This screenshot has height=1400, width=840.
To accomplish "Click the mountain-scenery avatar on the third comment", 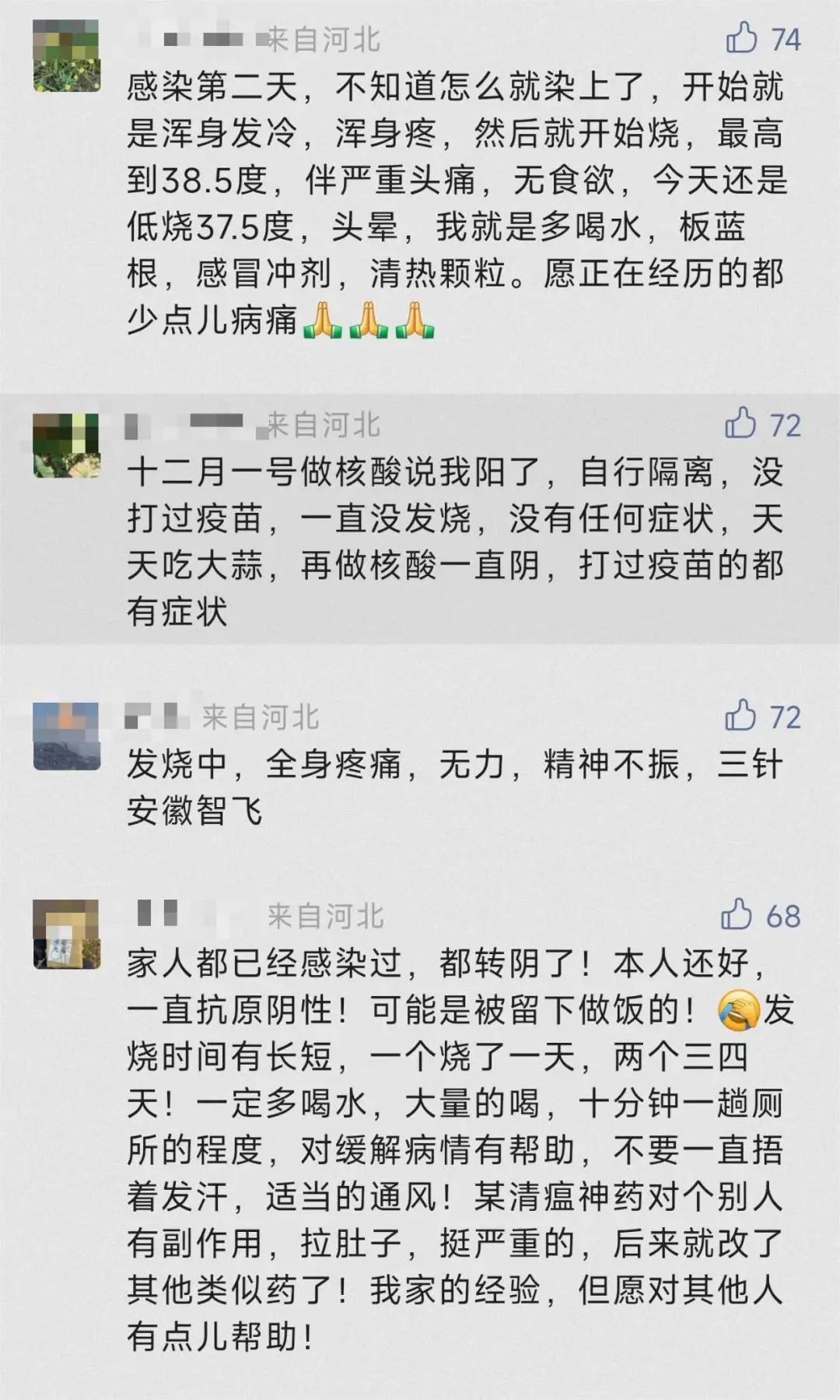I will pos(67,734).
